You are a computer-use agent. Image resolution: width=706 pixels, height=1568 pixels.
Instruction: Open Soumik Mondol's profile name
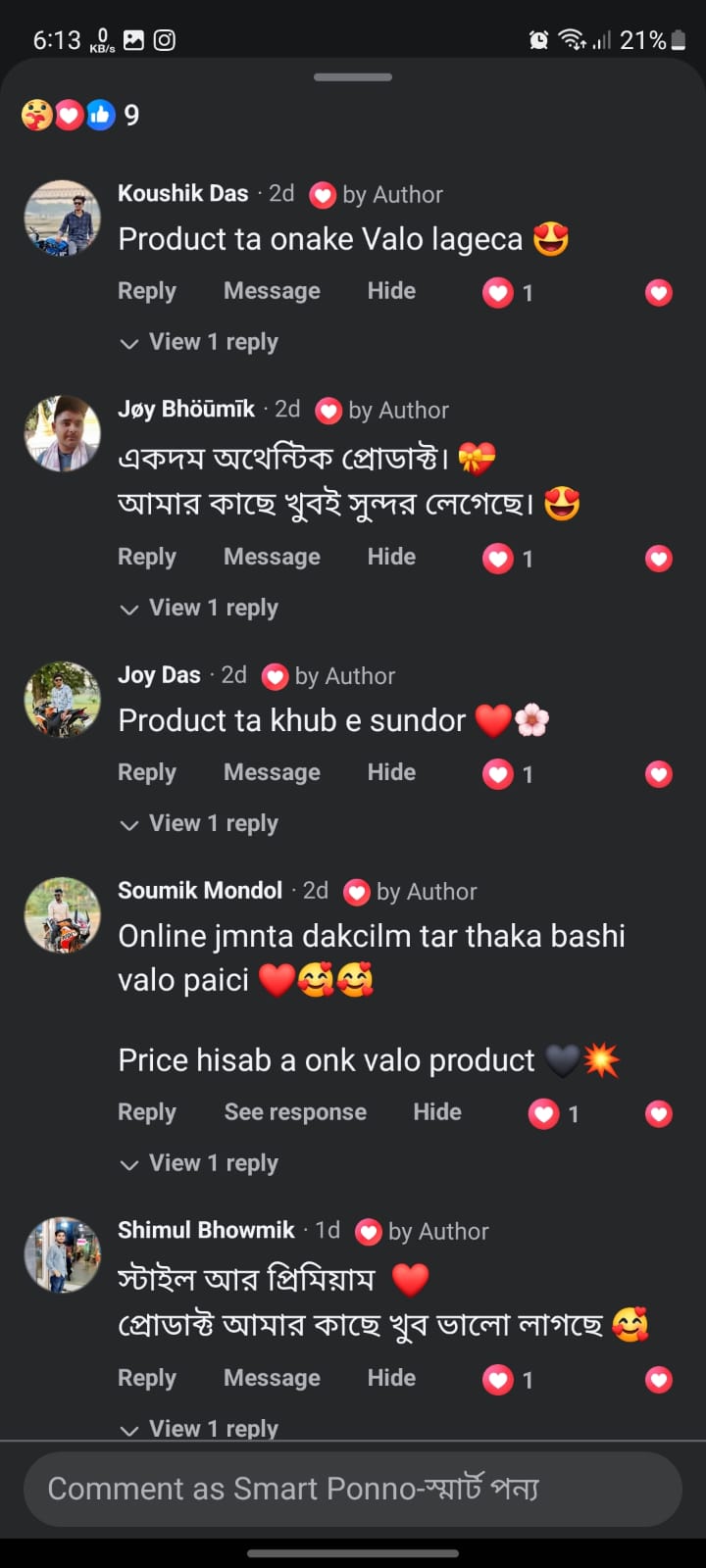click(x=200, y=890)
